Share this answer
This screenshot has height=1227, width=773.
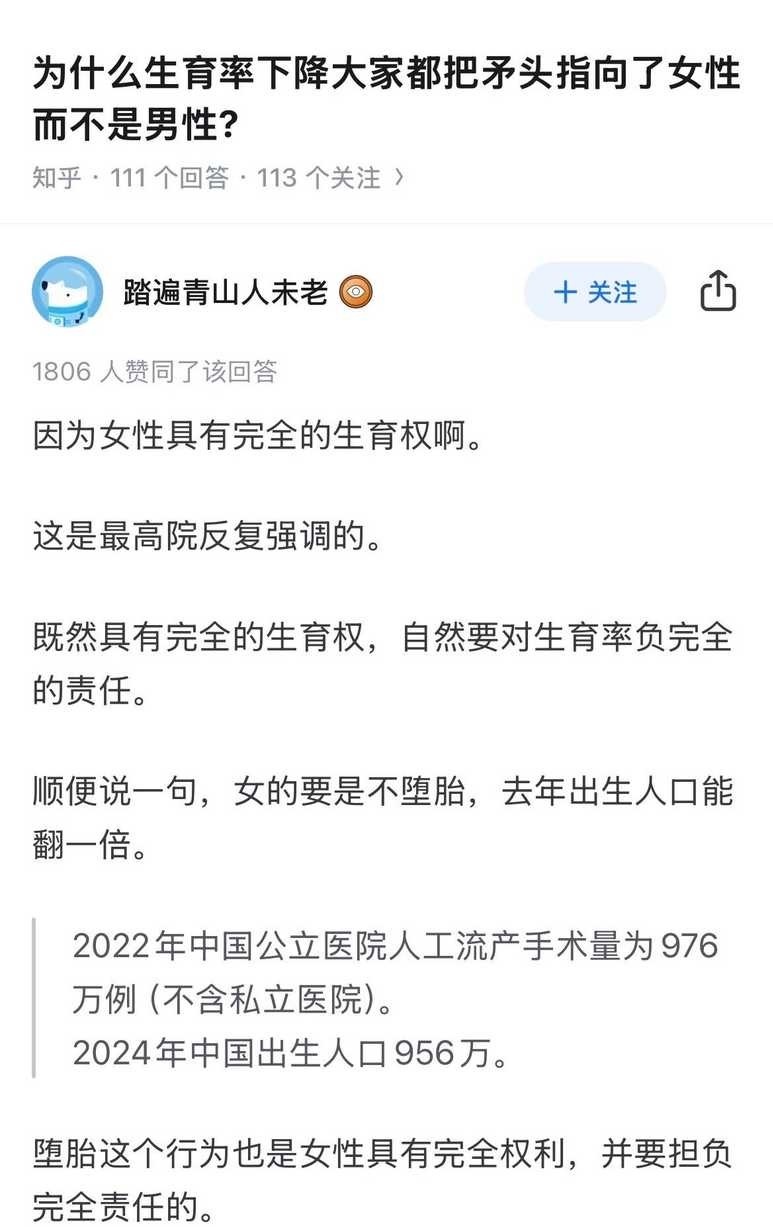[717, 292]
